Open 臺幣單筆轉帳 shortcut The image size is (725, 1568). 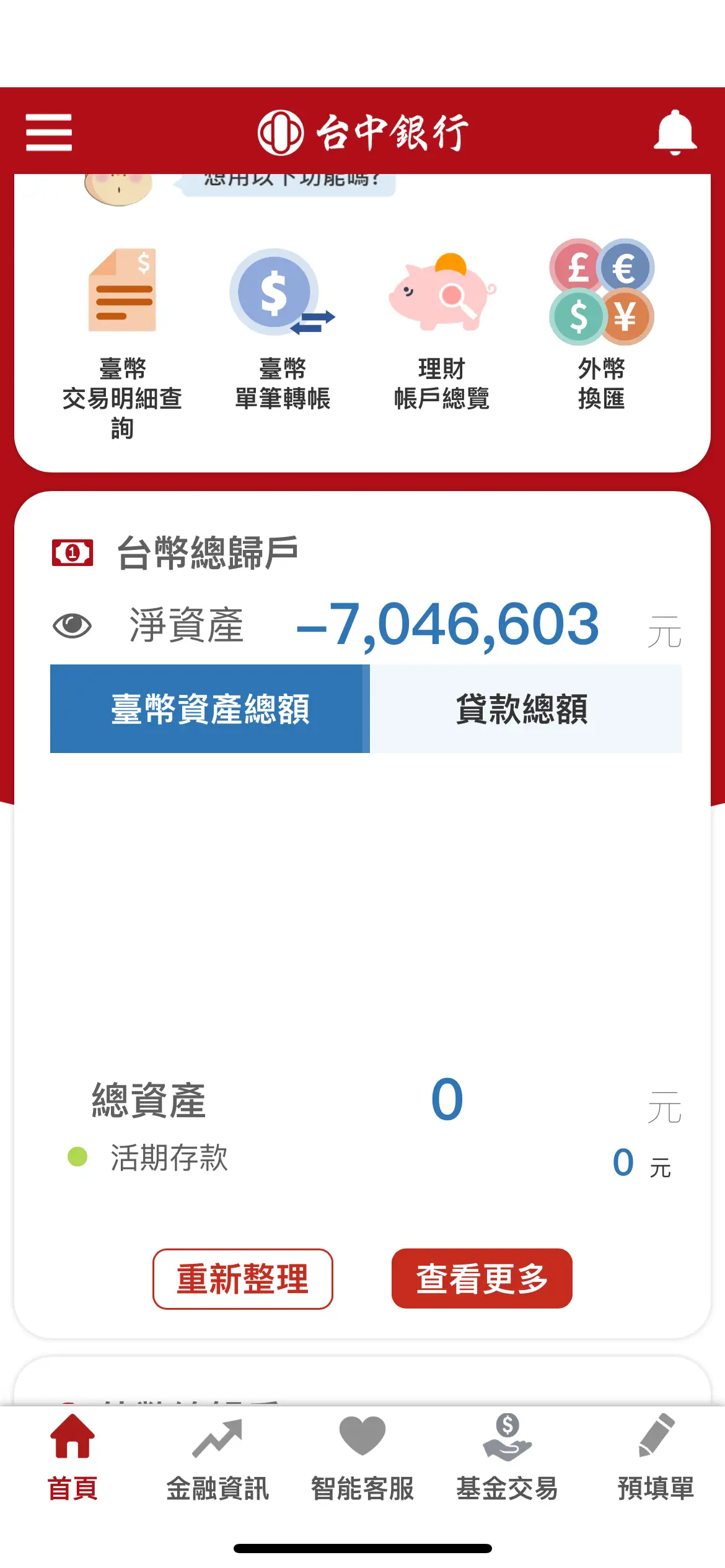(283, 329)
